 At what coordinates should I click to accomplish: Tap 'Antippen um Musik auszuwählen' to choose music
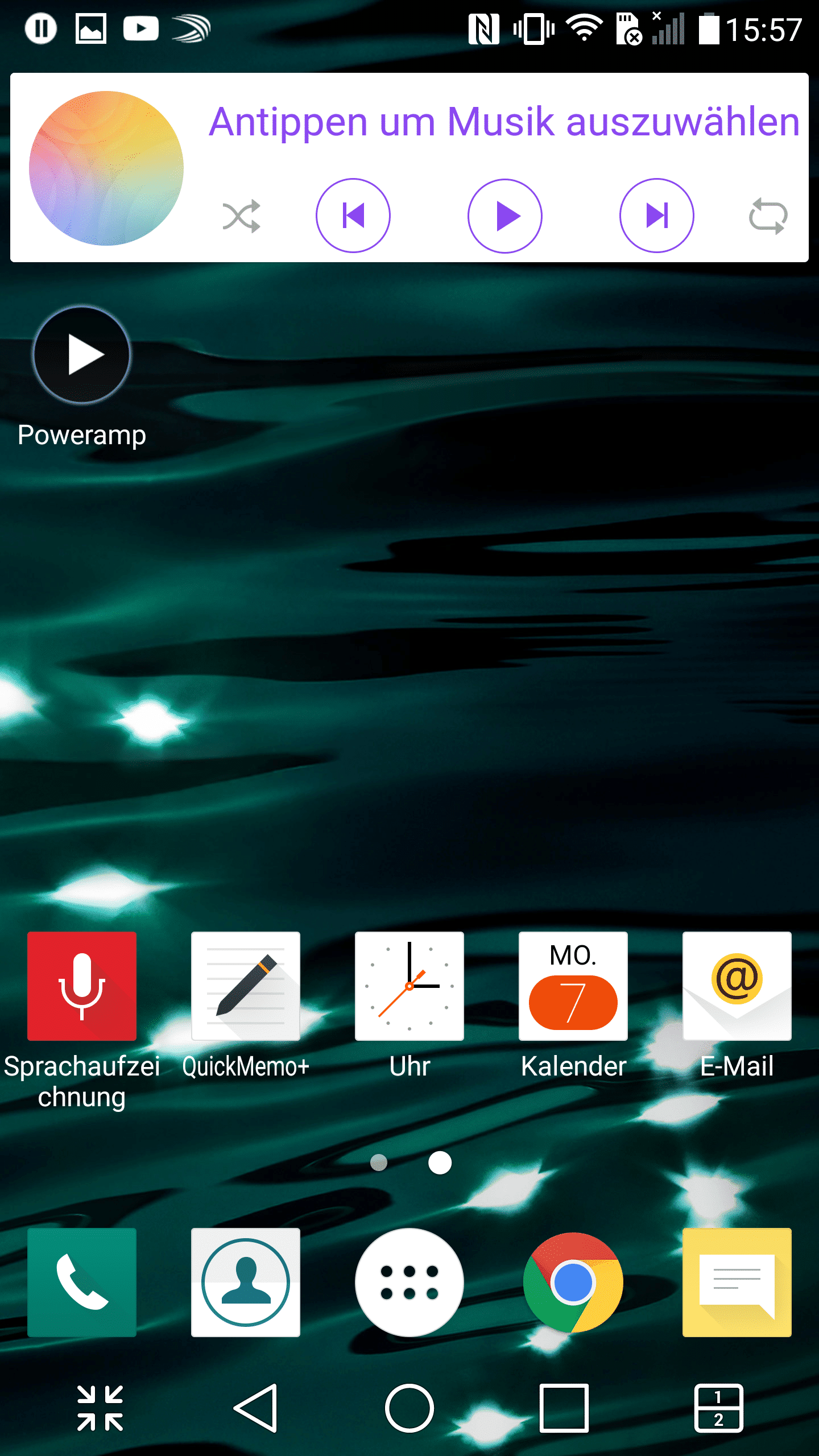[x=504, y=122]
